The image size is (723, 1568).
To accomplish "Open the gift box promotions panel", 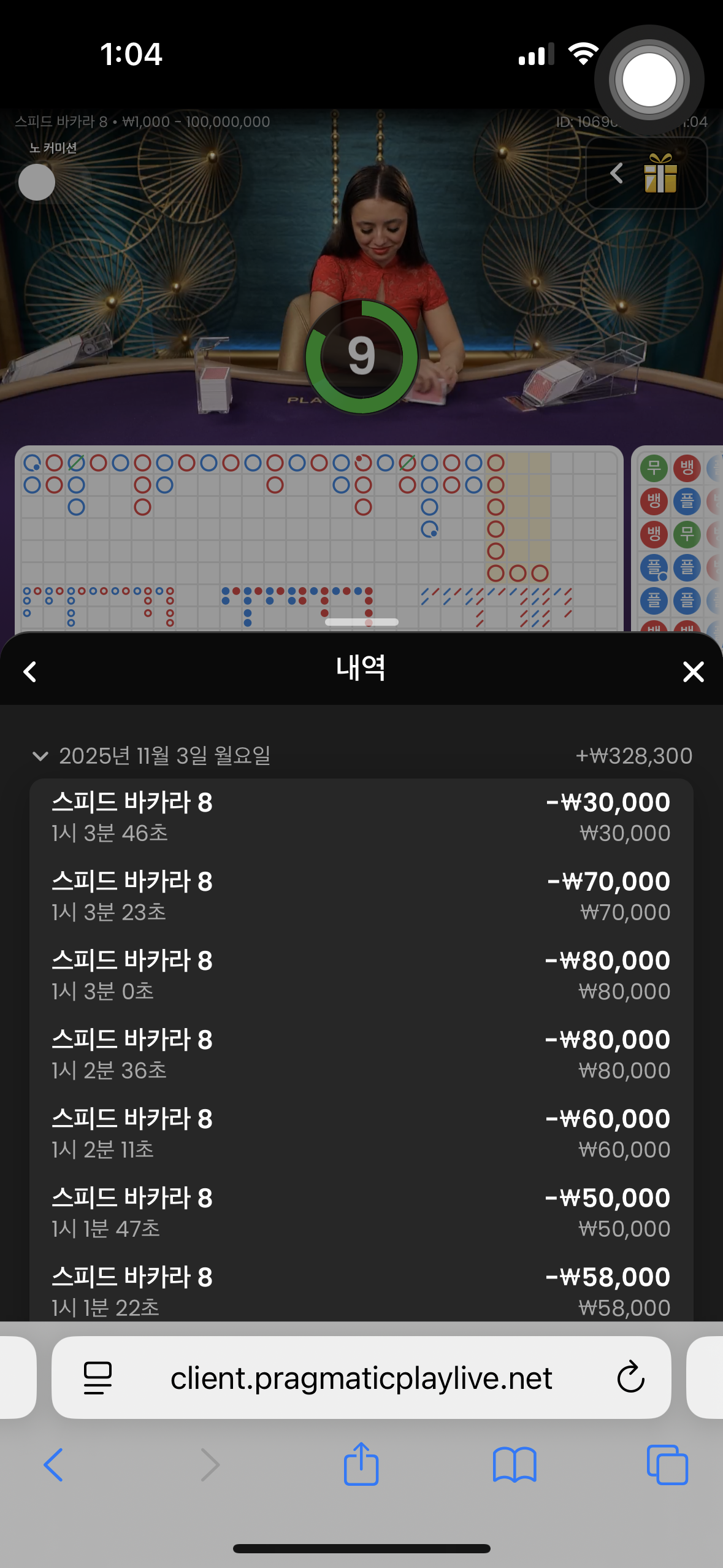I will coord(660,174).
